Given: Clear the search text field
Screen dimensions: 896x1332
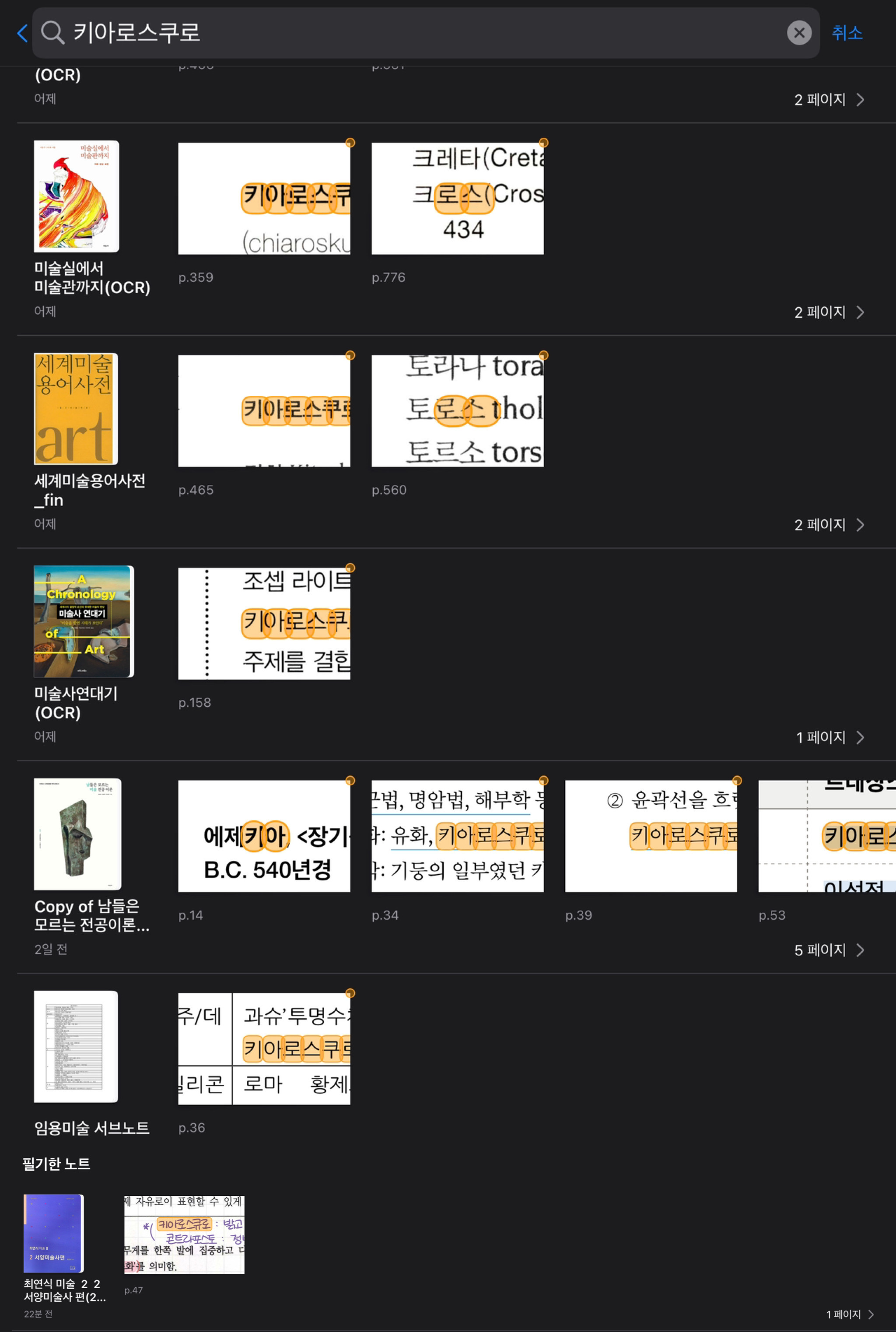Looking at the screenshot, I should coord(799,33).
